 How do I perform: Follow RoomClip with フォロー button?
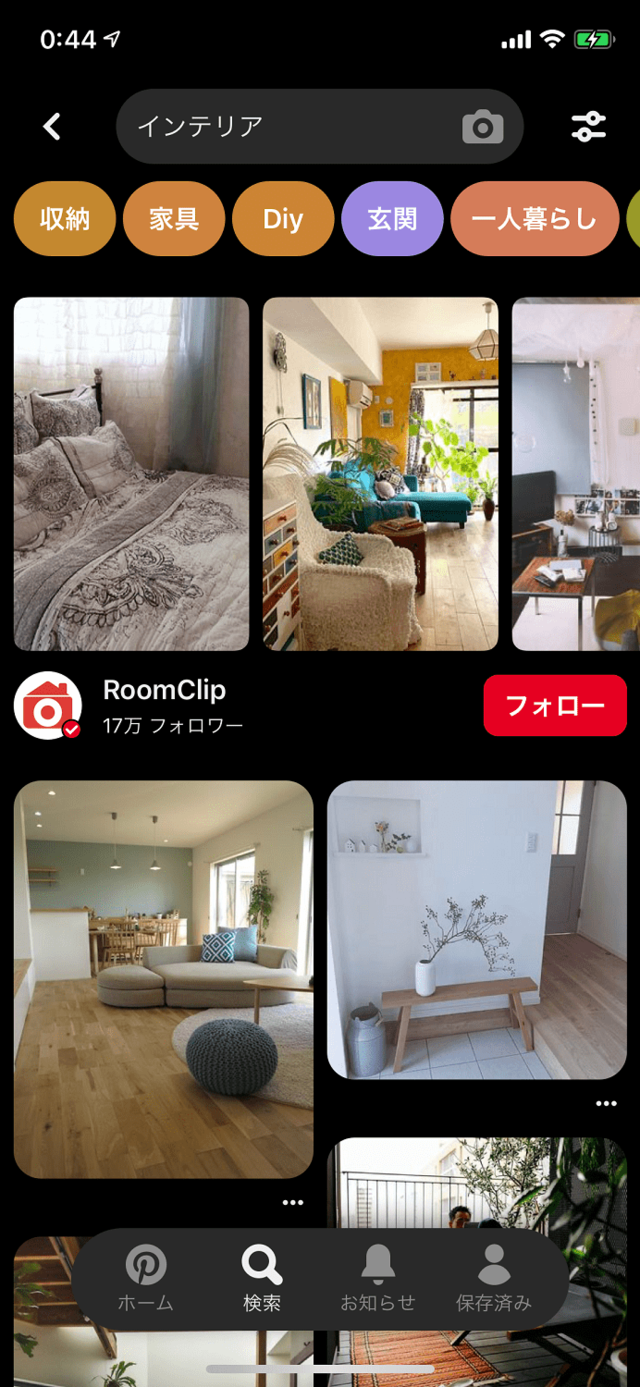tap(555, 706)
